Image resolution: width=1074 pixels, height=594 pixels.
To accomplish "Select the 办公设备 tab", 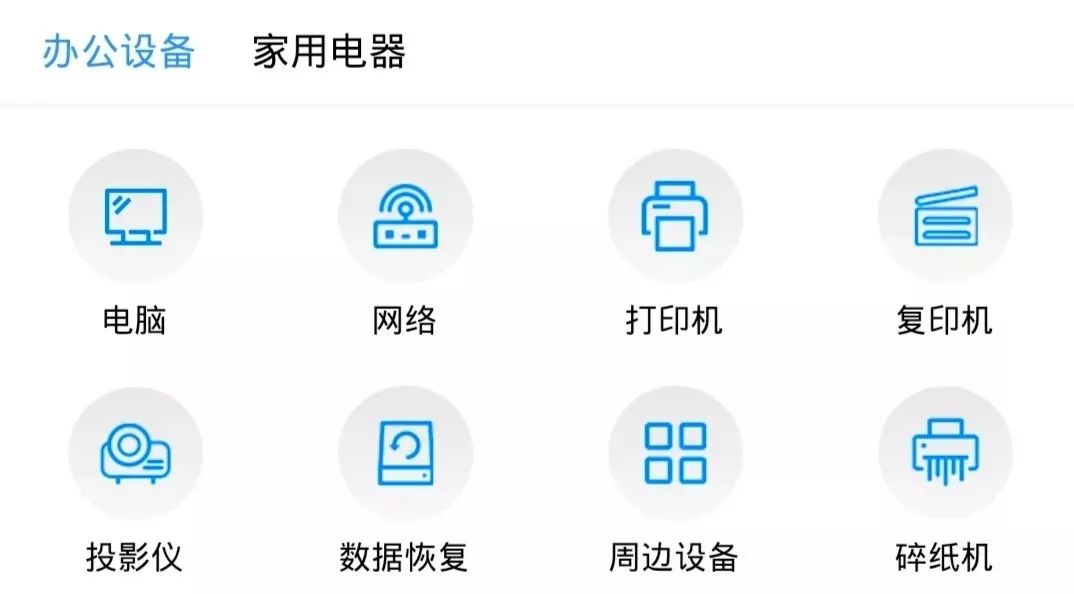I will coord(118,52).
